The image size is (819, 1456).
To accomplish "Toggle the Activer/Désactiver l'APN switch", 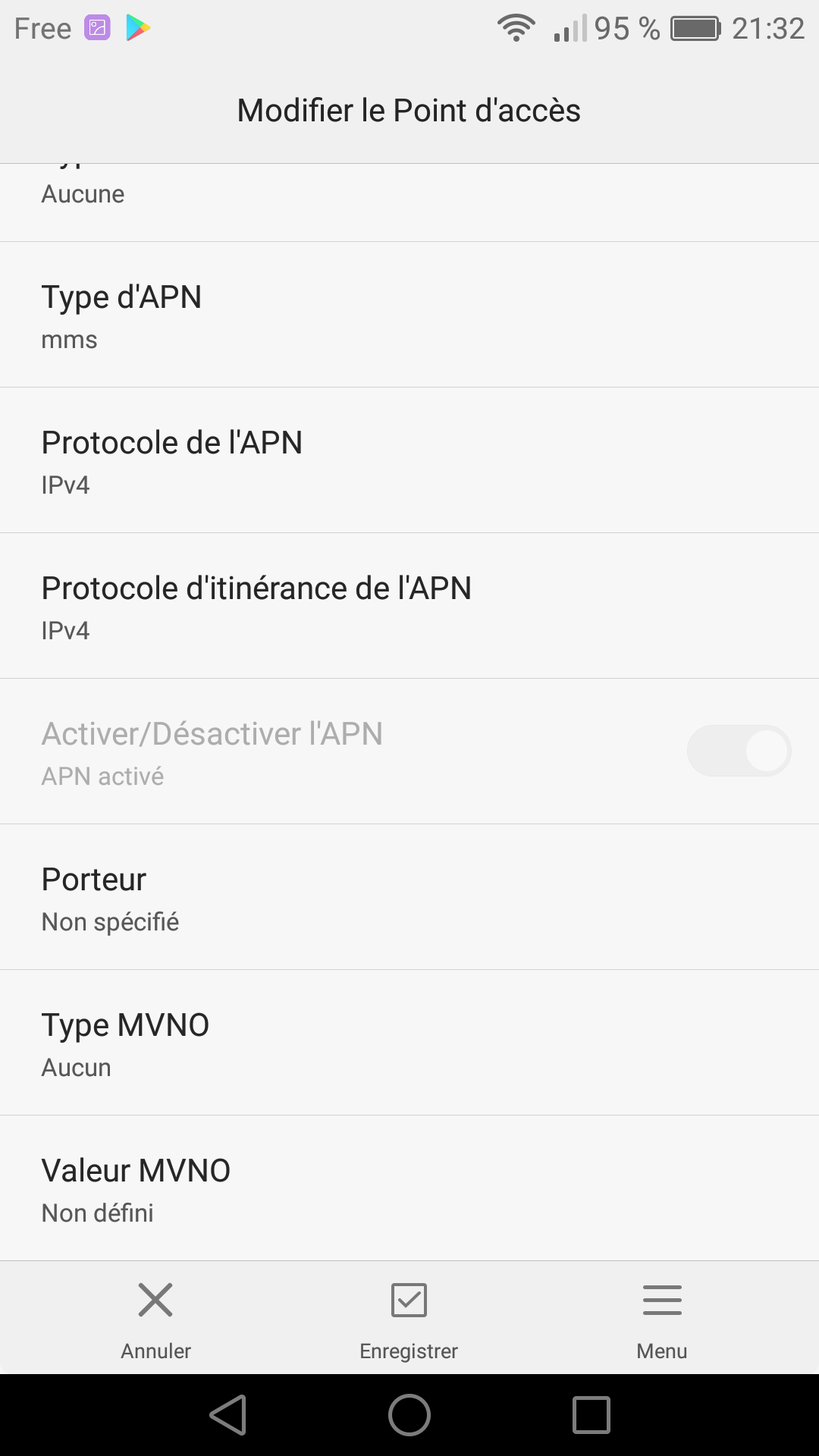I will coord(739,751).
